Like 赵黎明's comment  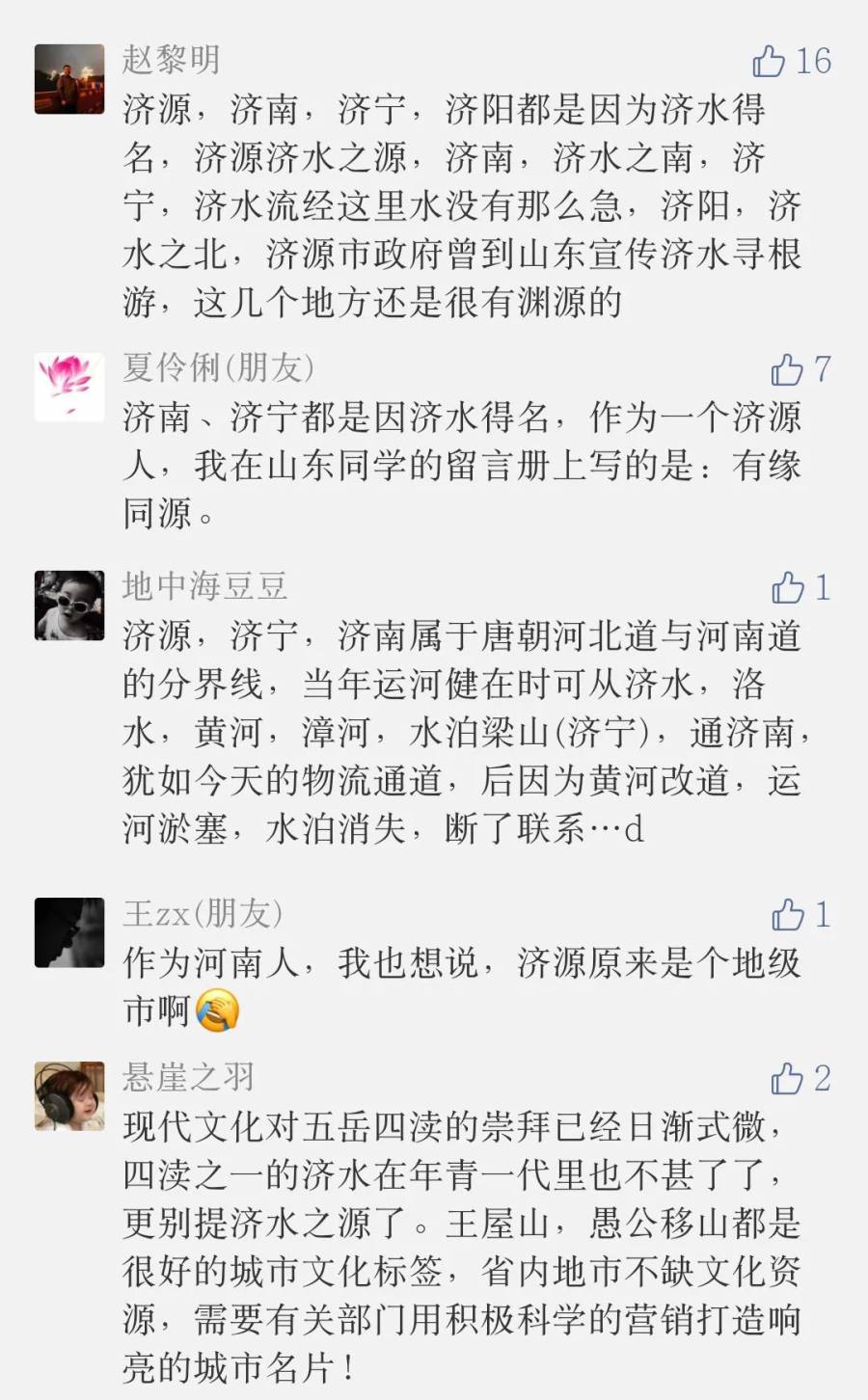(x=770, y=62)
